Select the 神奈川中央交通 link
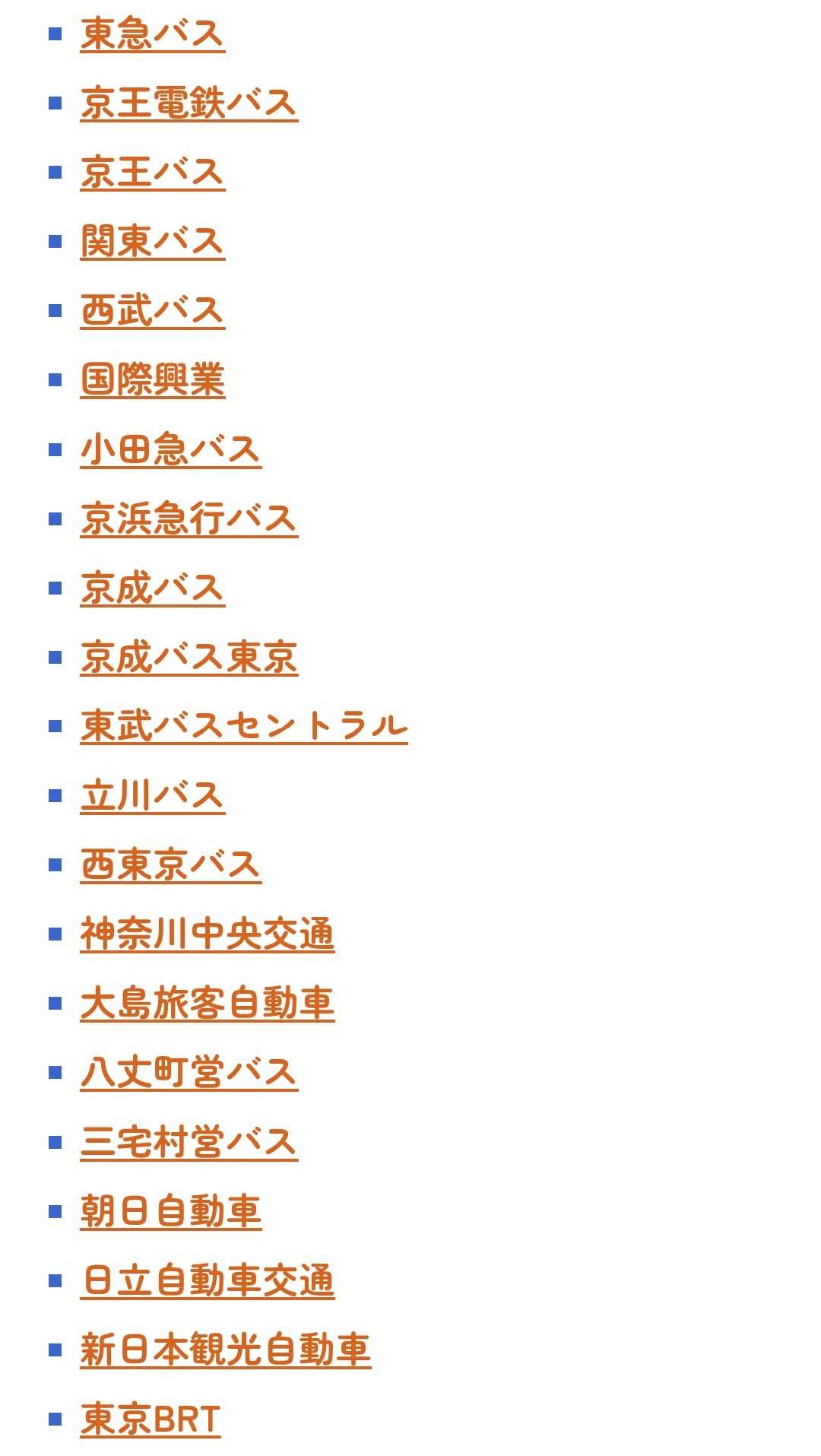 (207, 934)
